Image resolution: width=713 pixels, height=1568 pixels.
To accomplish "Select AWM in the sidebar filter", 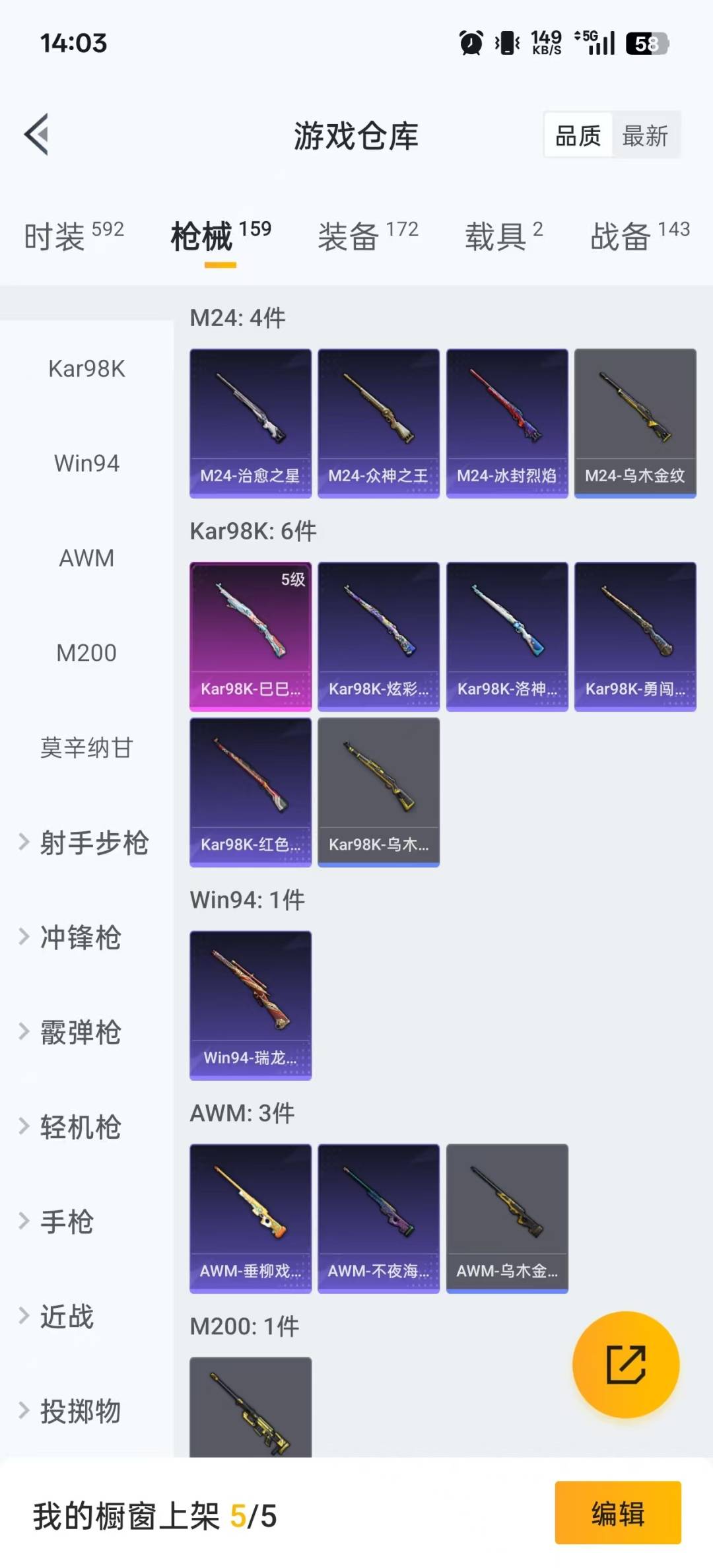I will point(86,558).
